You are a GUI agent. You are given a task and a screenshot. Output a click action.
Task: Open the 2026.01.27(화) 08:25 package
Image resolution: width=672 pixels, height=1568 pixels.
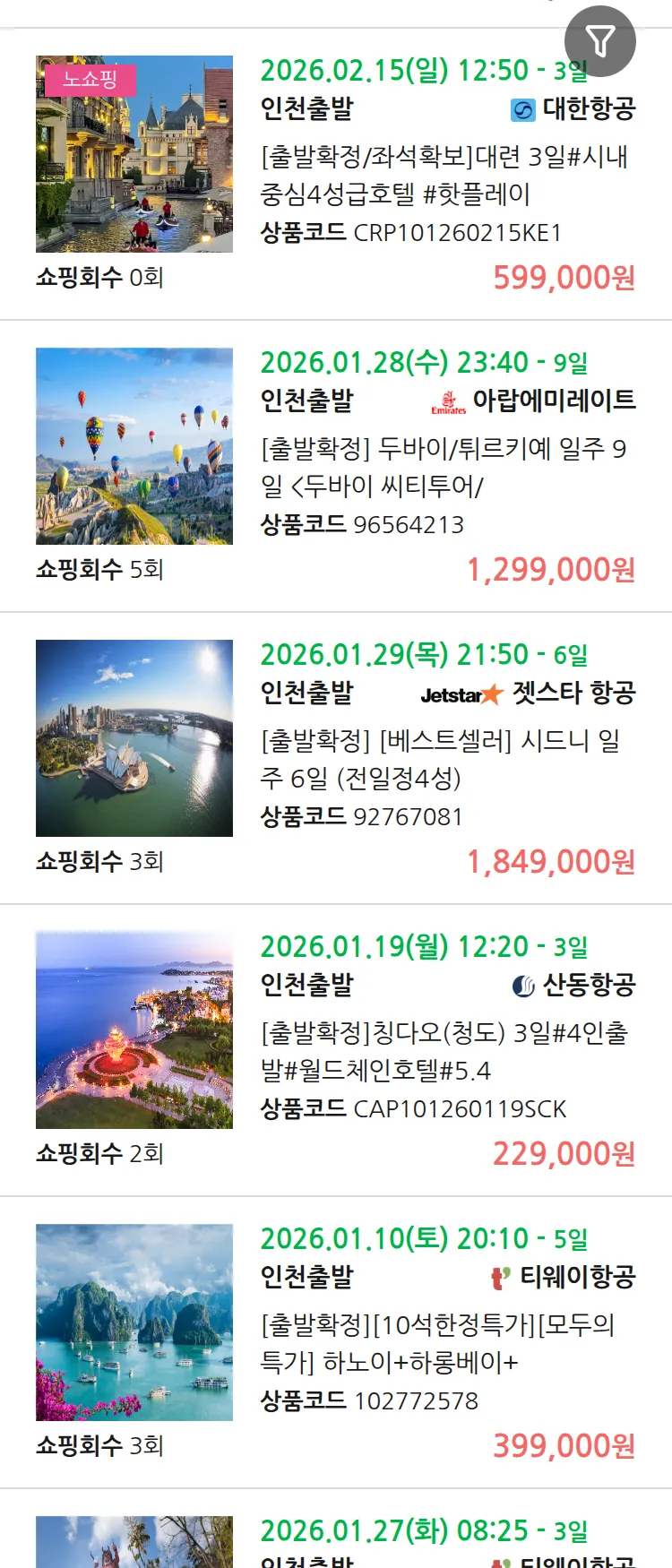pyautogui.click(x=423, y=1532)
